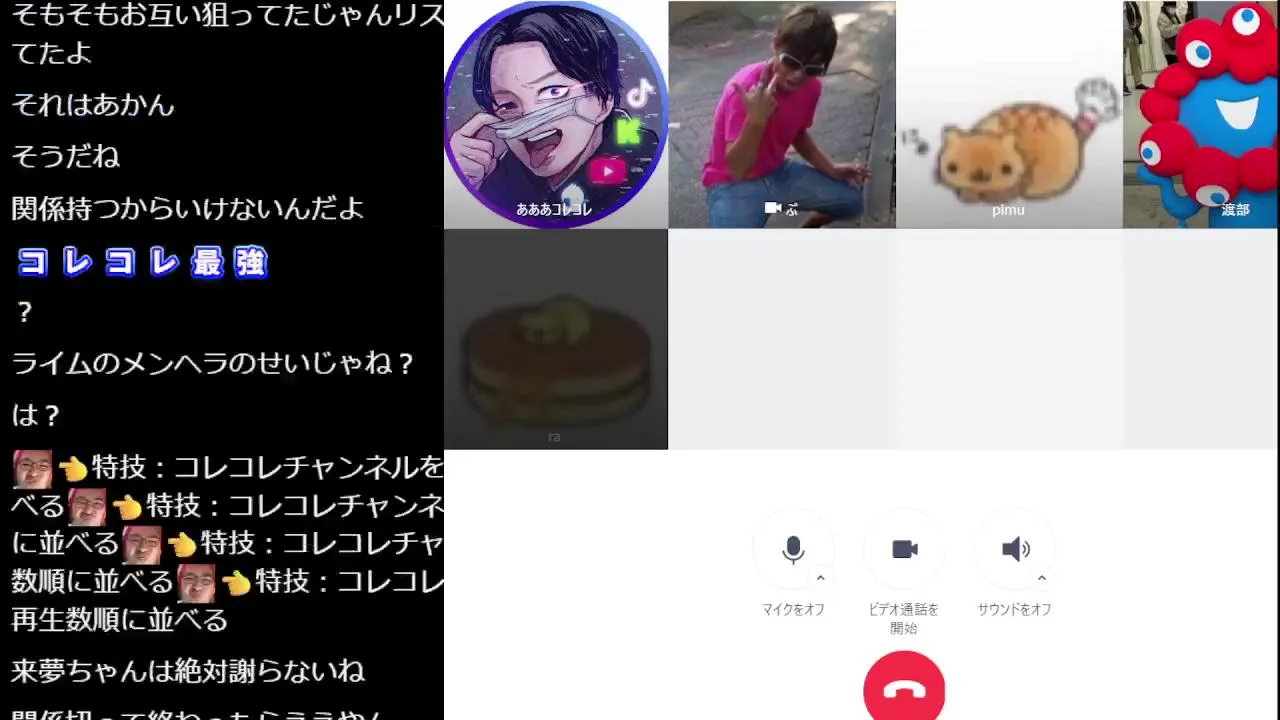Turn off the microphone
The height and width of the screenshot is (720, 1280).
click(793, 550)
